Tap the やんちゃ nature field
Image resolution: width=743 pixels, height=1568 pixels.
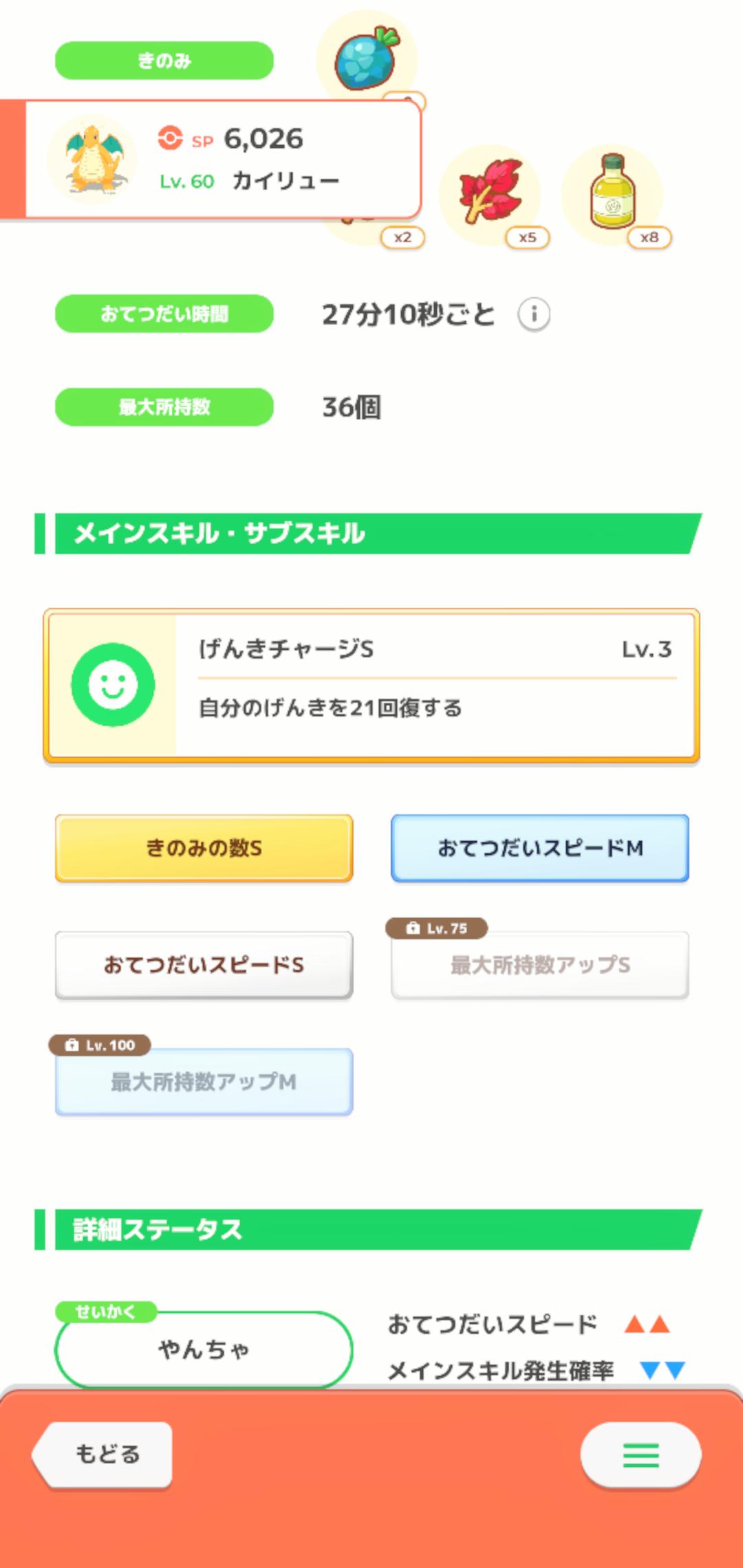[203, 1348]
